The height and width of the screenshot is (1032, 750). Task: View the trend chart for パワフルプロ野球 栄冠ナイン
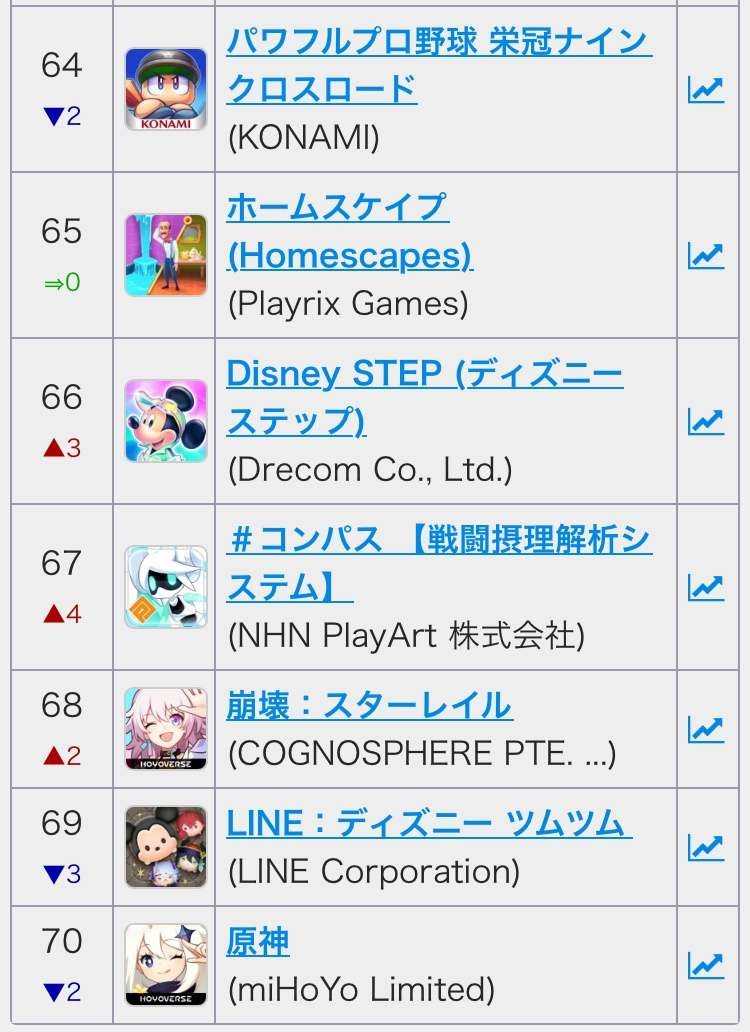point(705,90)
